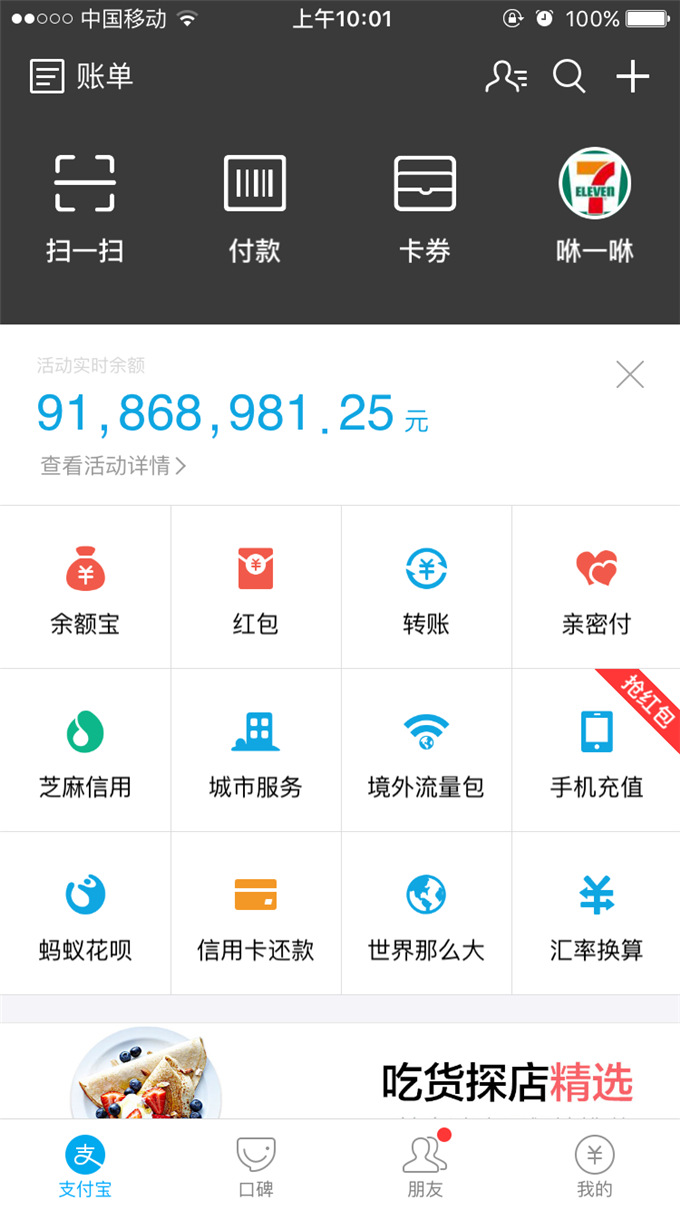Launch 扫一扫 scanner
Viewport: 680px width, 1209px height.
click(84, 207)
